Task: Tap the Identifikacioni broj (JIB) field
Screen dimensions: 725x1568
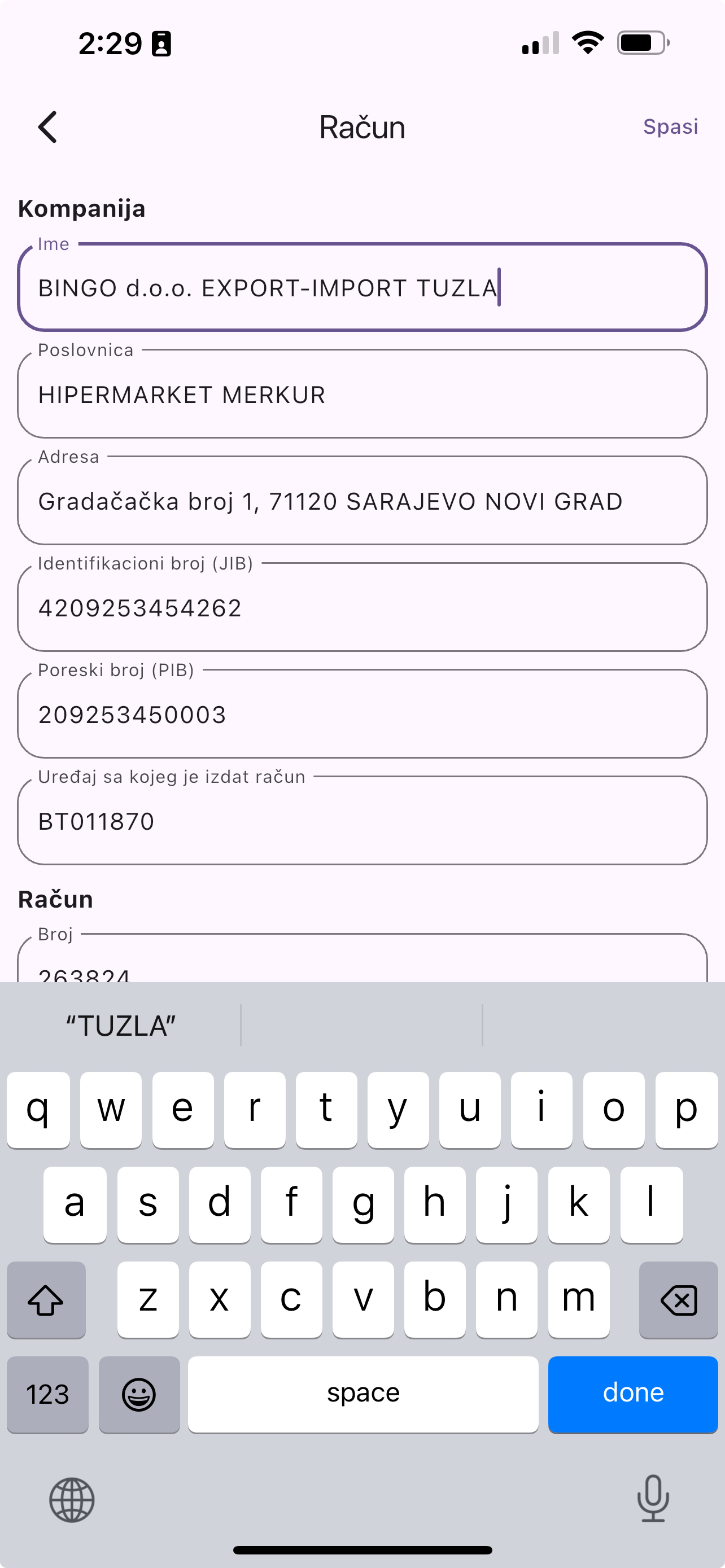Action: [x=363, y=607]
